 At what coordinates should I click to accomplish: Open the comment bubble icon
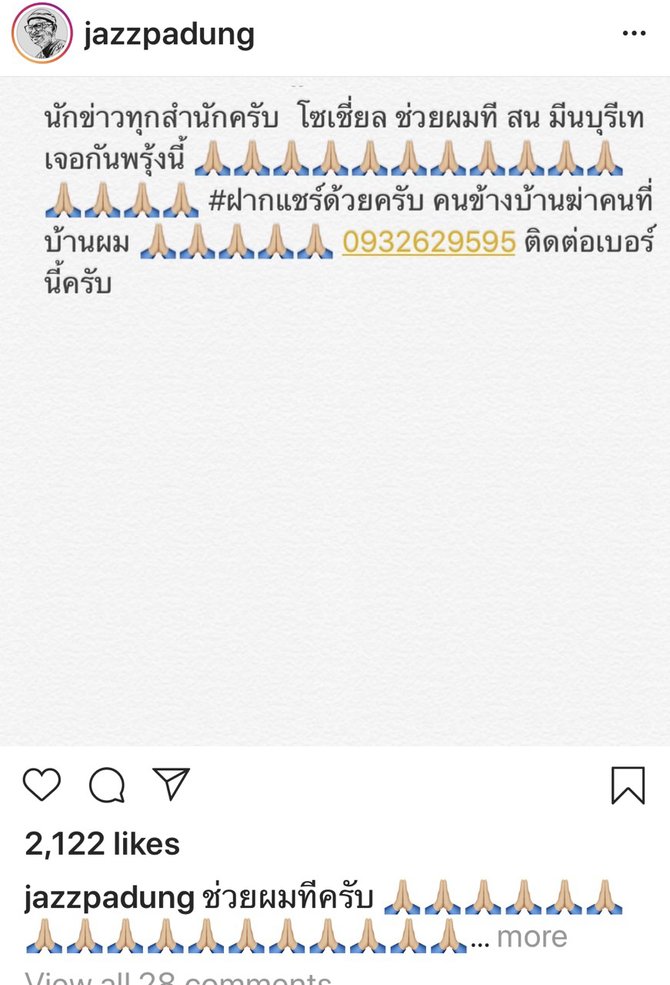[107, 786]
